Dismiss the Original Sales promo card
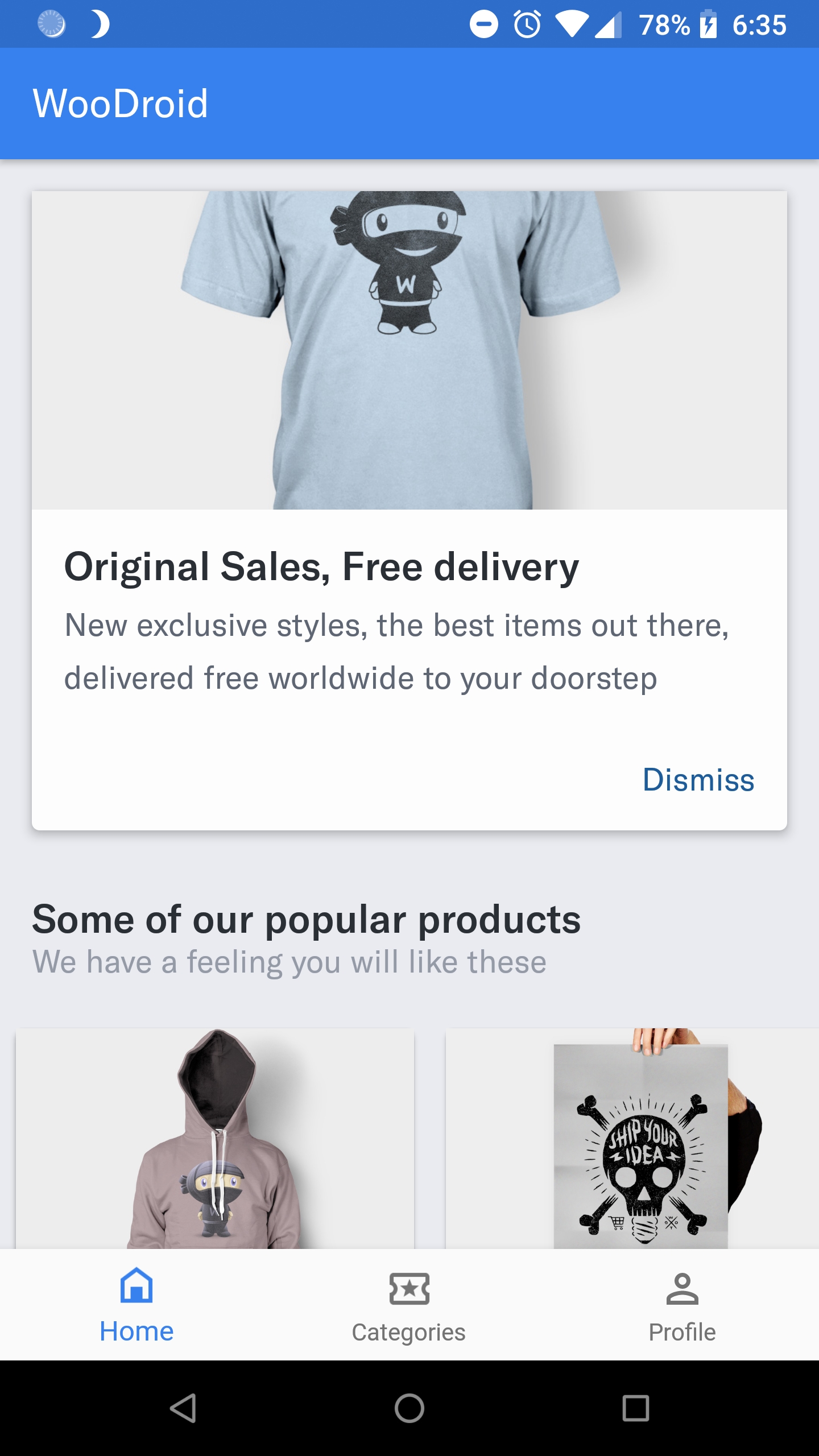Viewport: 819px width, 1456px height. point(698,779)
